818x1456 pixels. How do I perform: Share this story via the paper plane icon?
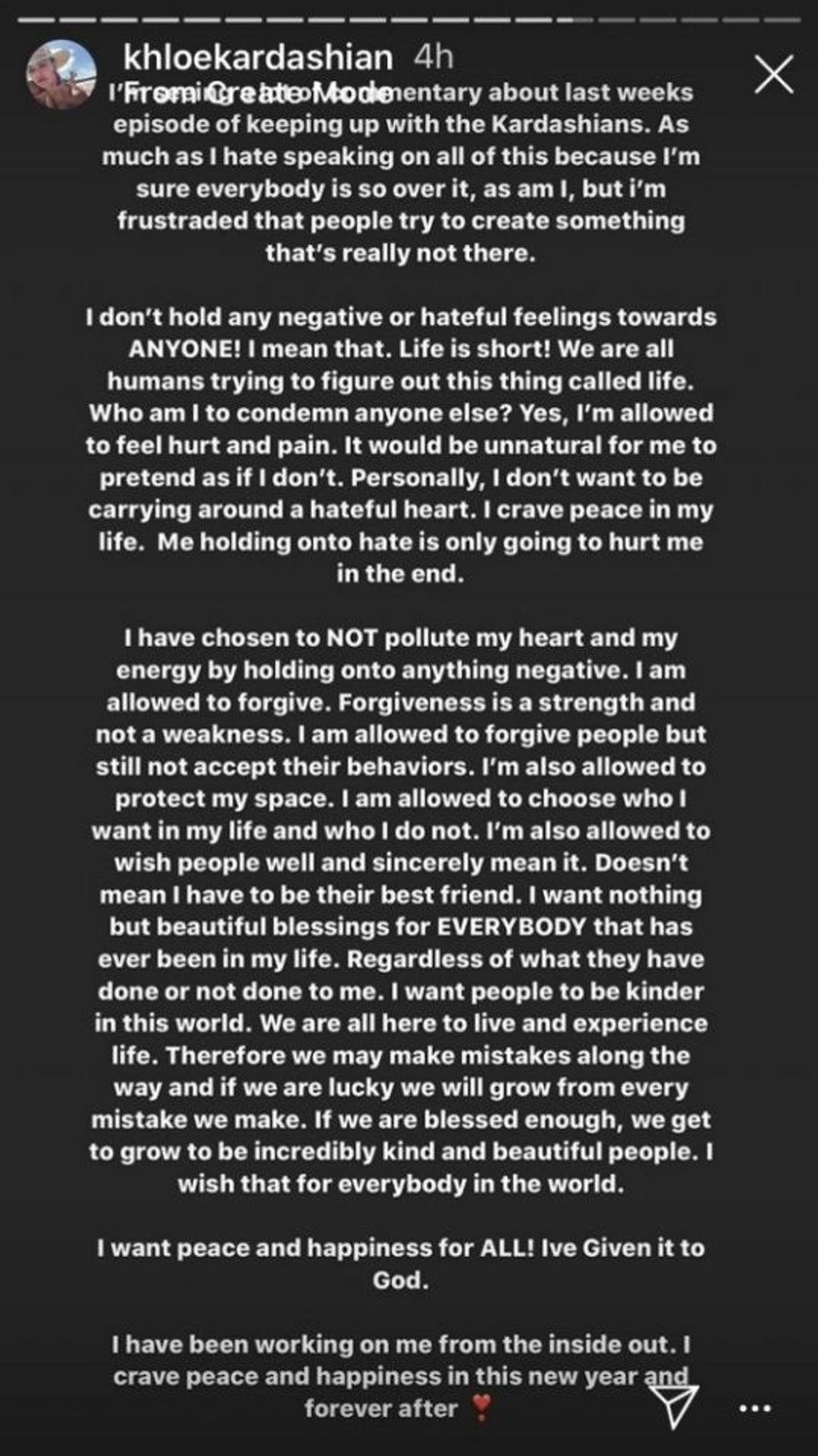click(x=674, y=1407)
